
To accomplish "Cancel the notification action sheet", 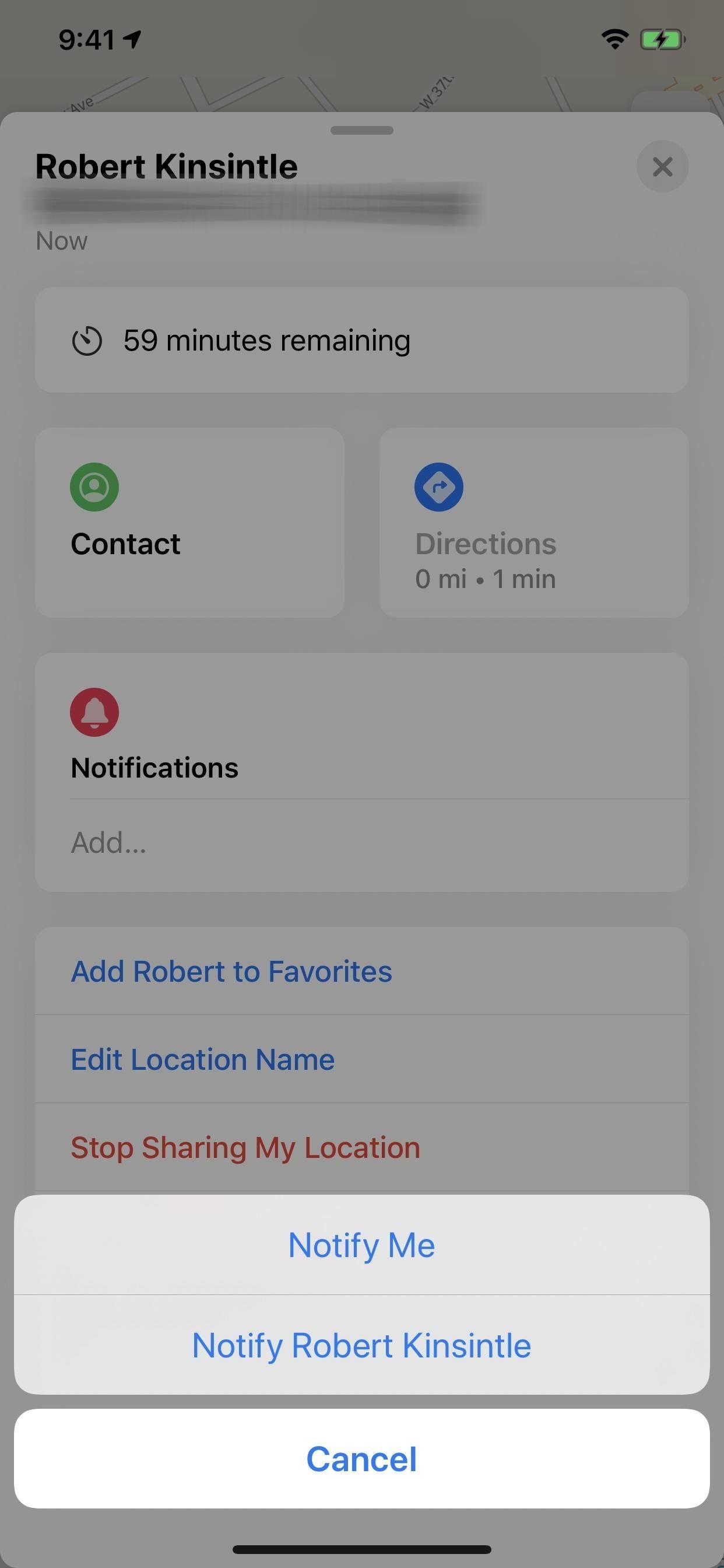I will (361, 1458).
